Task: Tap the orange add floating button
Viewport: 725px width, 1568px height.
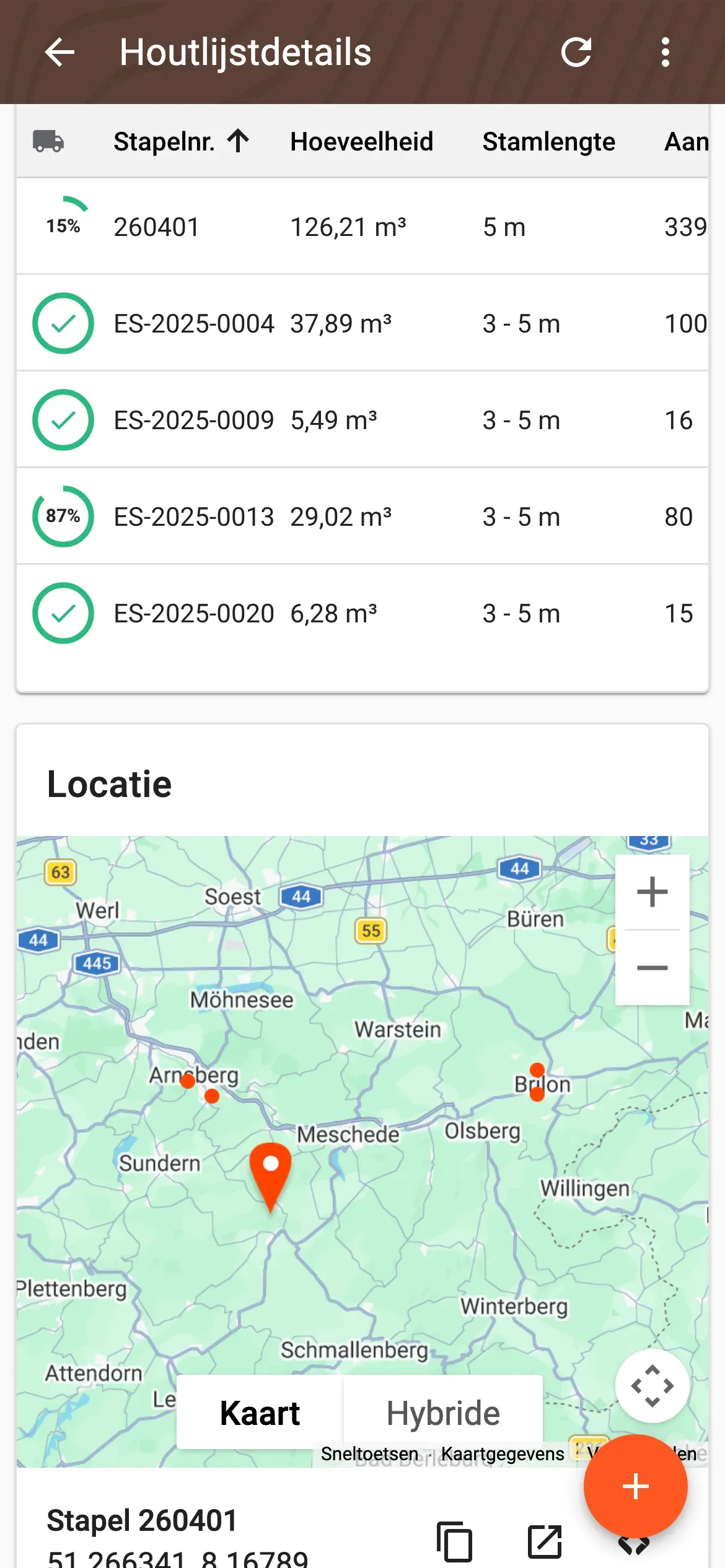Action: 635,1486
